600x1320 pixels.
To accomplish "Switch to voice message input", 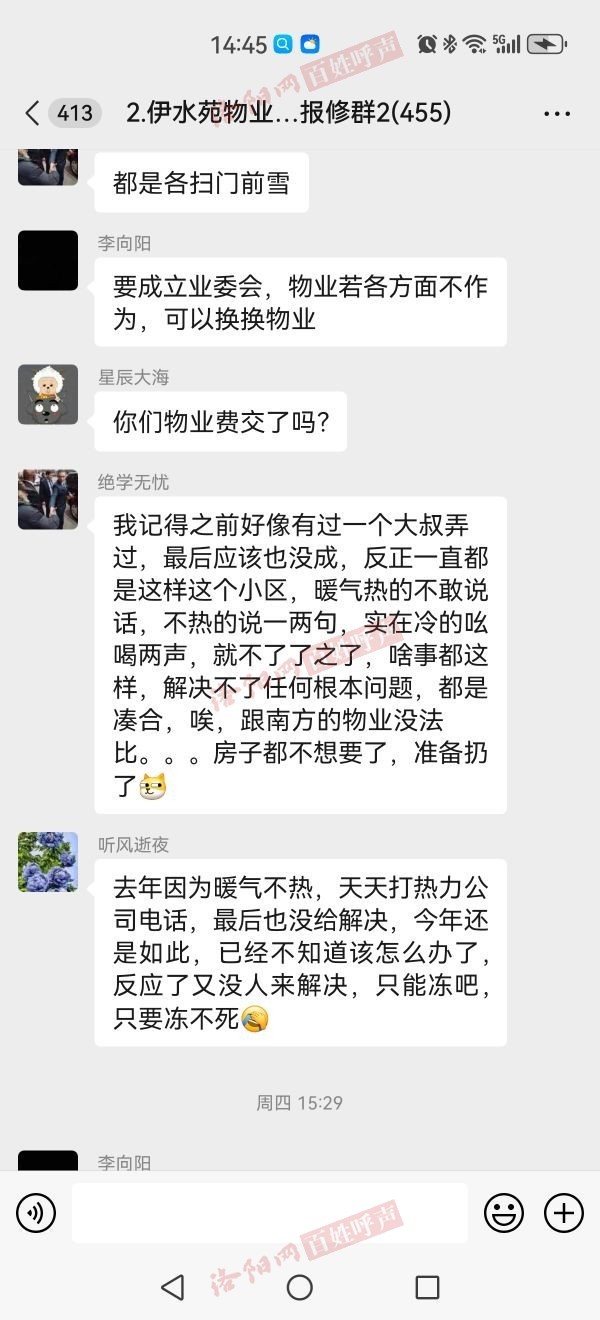I will click(36, 1214).
